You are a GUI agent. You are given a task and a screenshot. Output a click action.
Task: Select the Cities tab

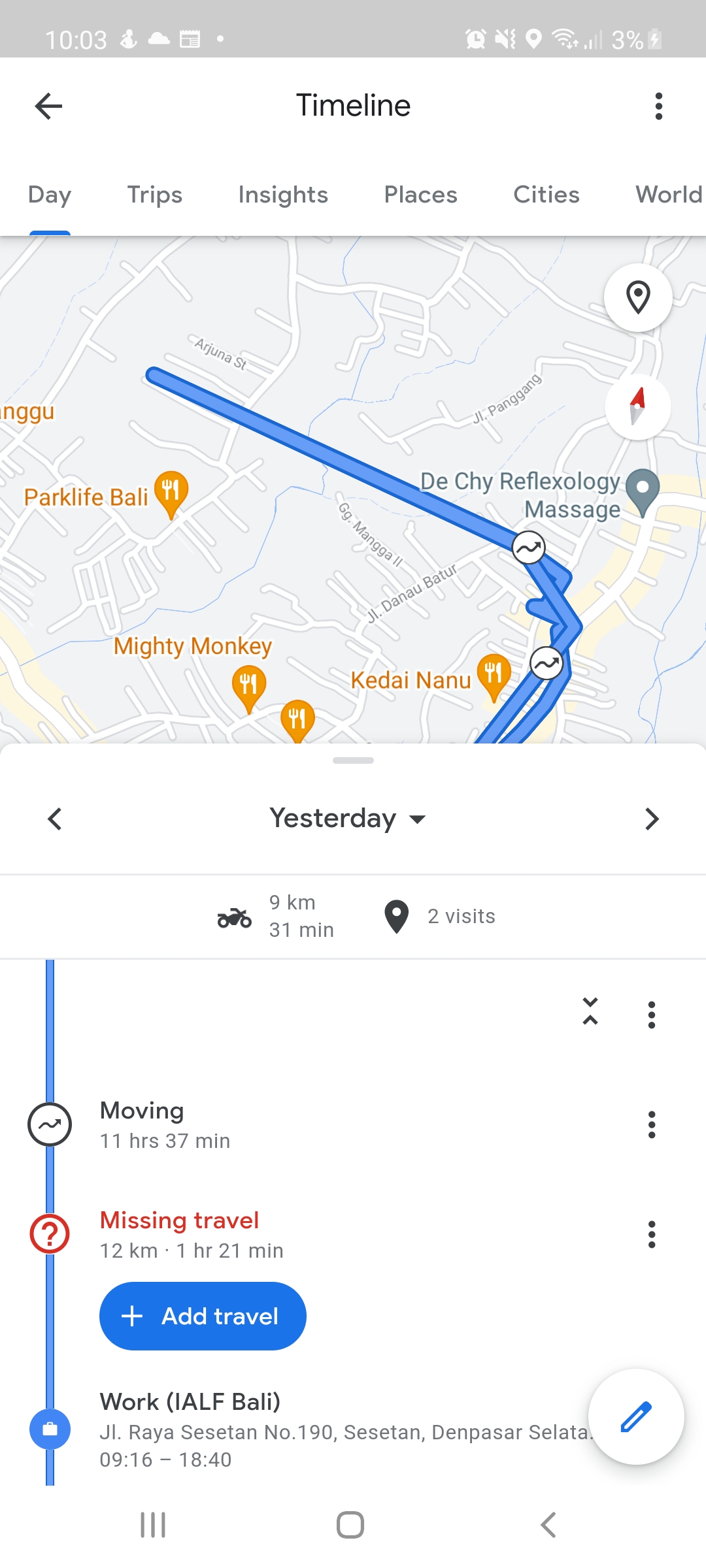tap(546, 195)
